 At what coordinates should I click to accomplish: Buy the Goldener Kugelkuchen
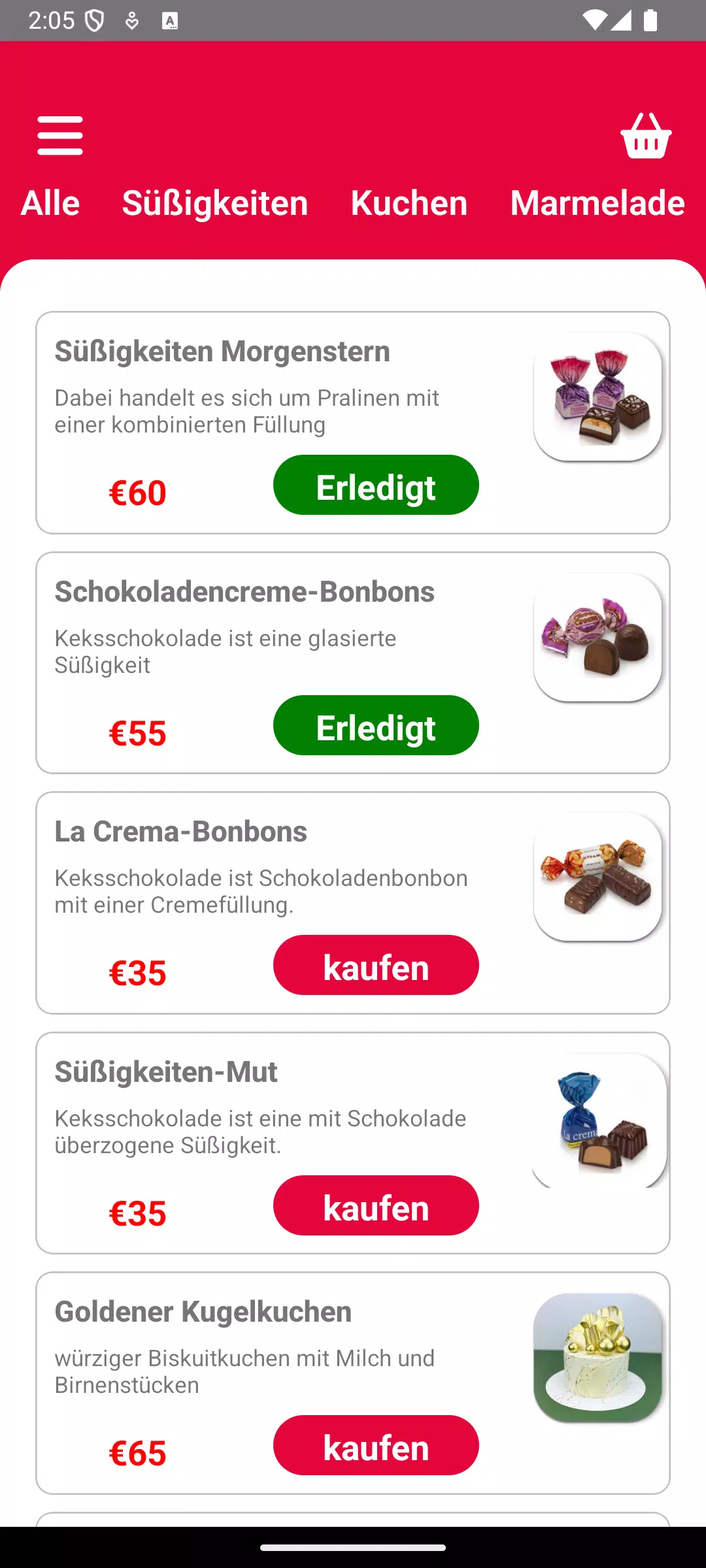pos(376,1445)
